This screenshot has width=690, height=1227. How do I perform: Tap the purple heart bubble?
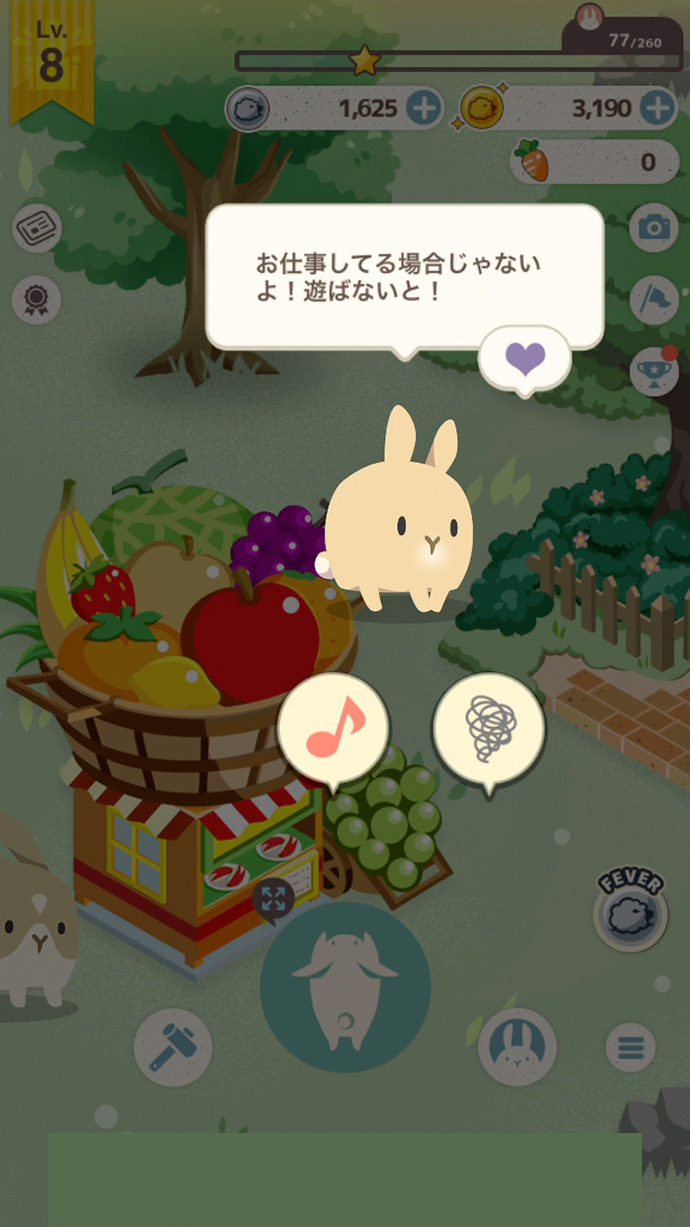coord(525,358)
